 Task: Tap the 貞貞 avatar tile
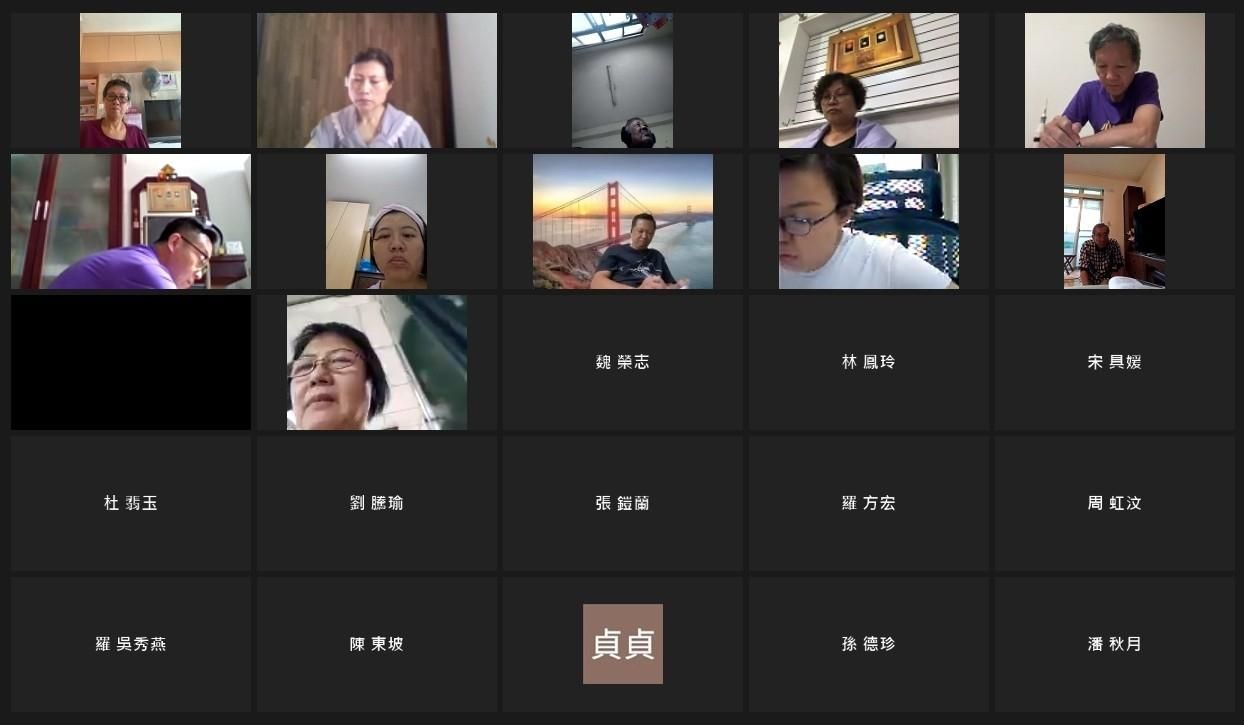(622, 644)
